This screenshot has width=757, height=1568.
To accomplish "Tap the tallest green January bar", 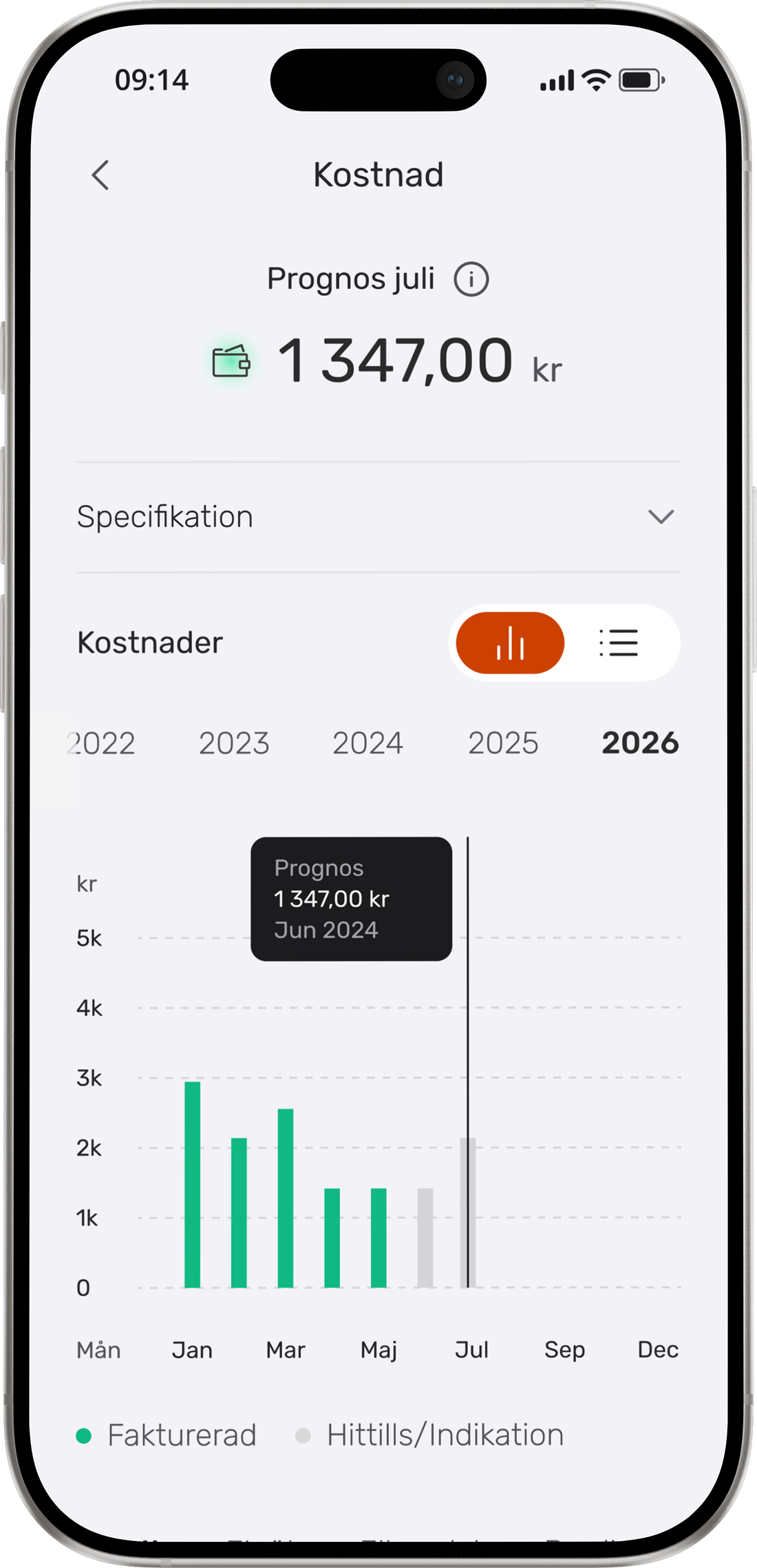I will point(193,1184).
